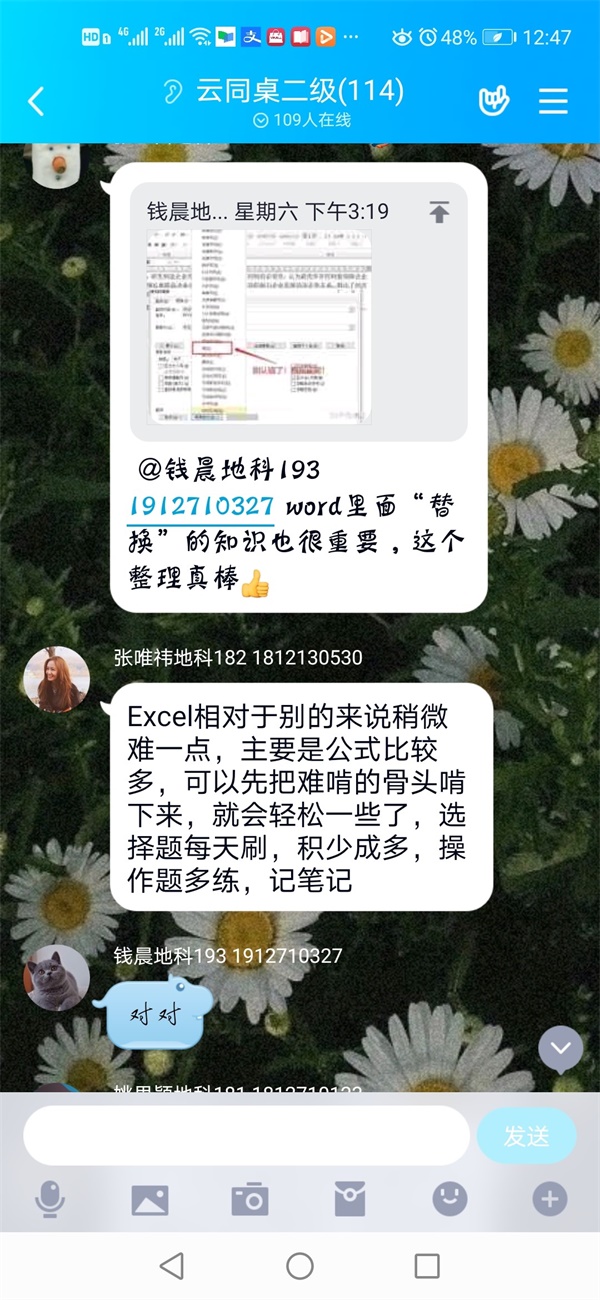Jump to the quoted message via up arrow

pos(438,212)
